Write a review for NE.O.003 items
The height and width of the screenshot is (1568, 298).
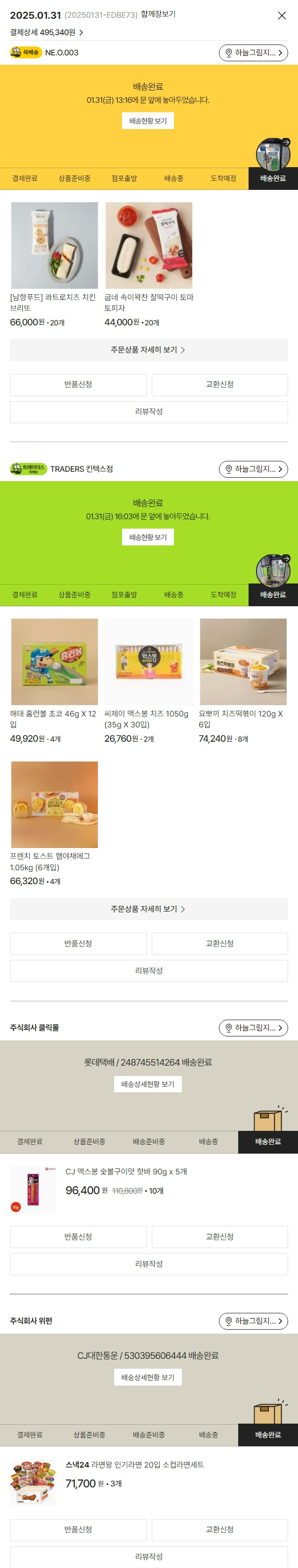click(148, 412)
